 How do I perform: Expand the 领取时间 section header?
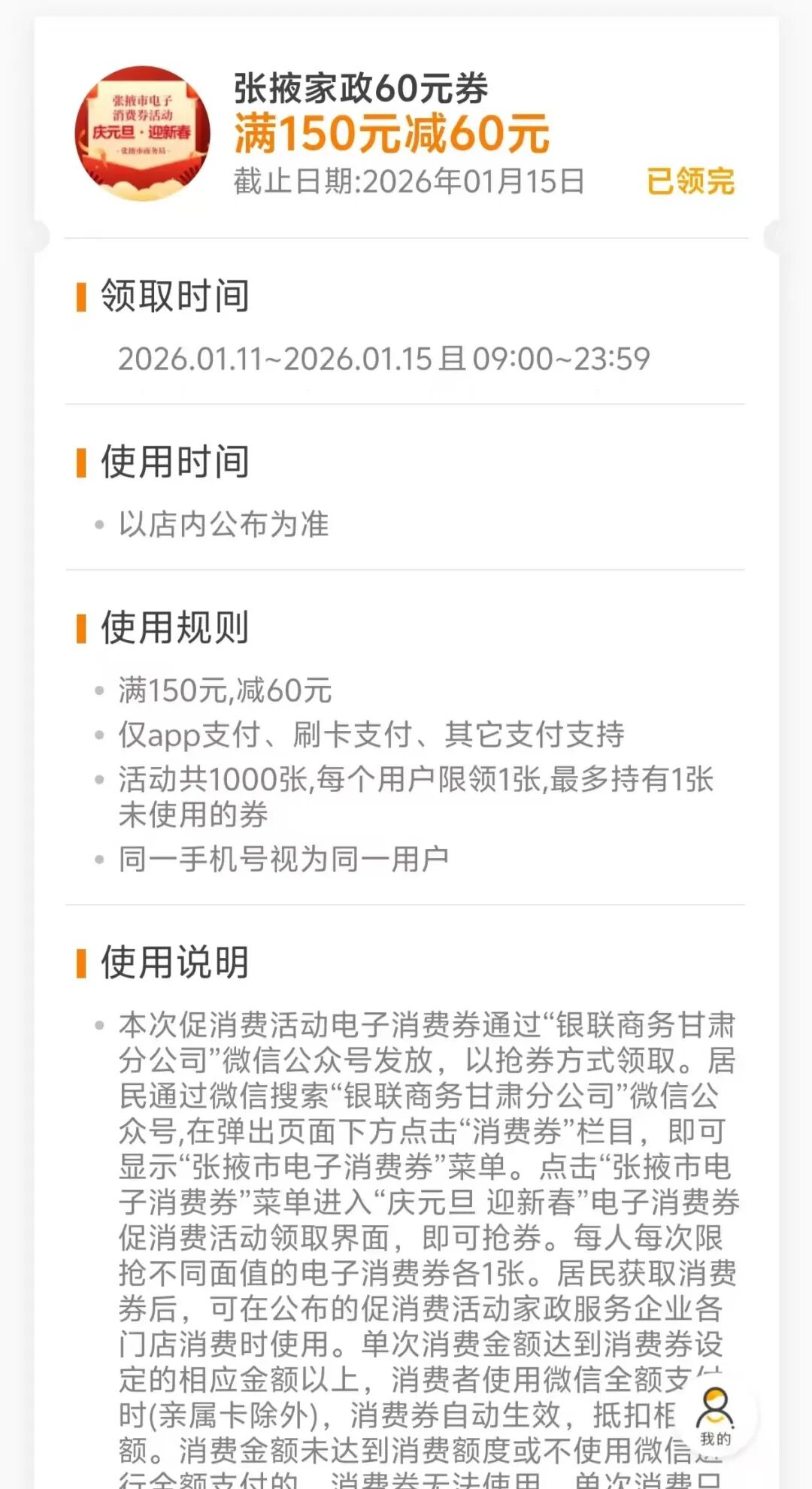click(173, 297)
